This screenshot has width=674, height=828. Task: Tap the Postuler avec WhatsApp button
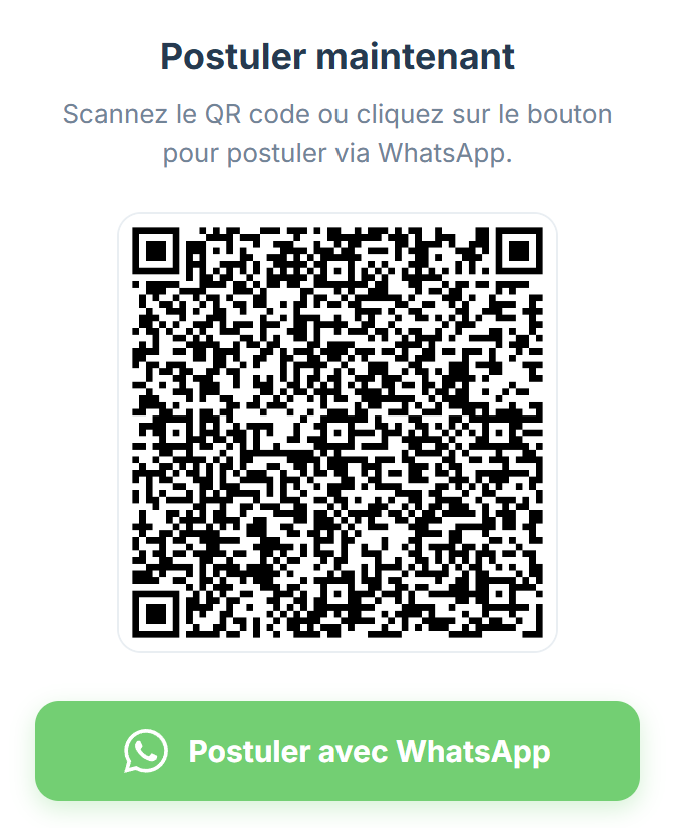[x=337, y=751]
